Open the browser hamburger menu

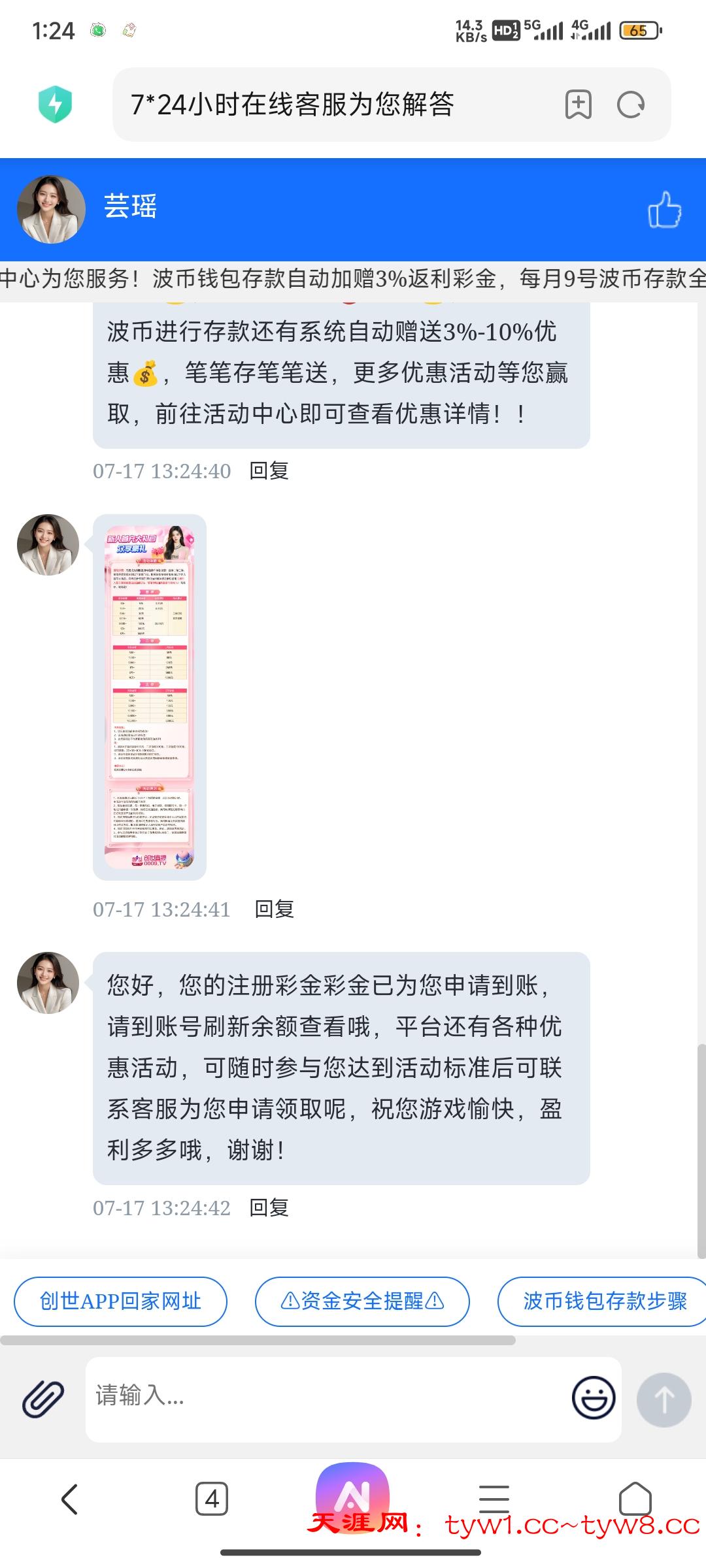tap(494, 1498)
